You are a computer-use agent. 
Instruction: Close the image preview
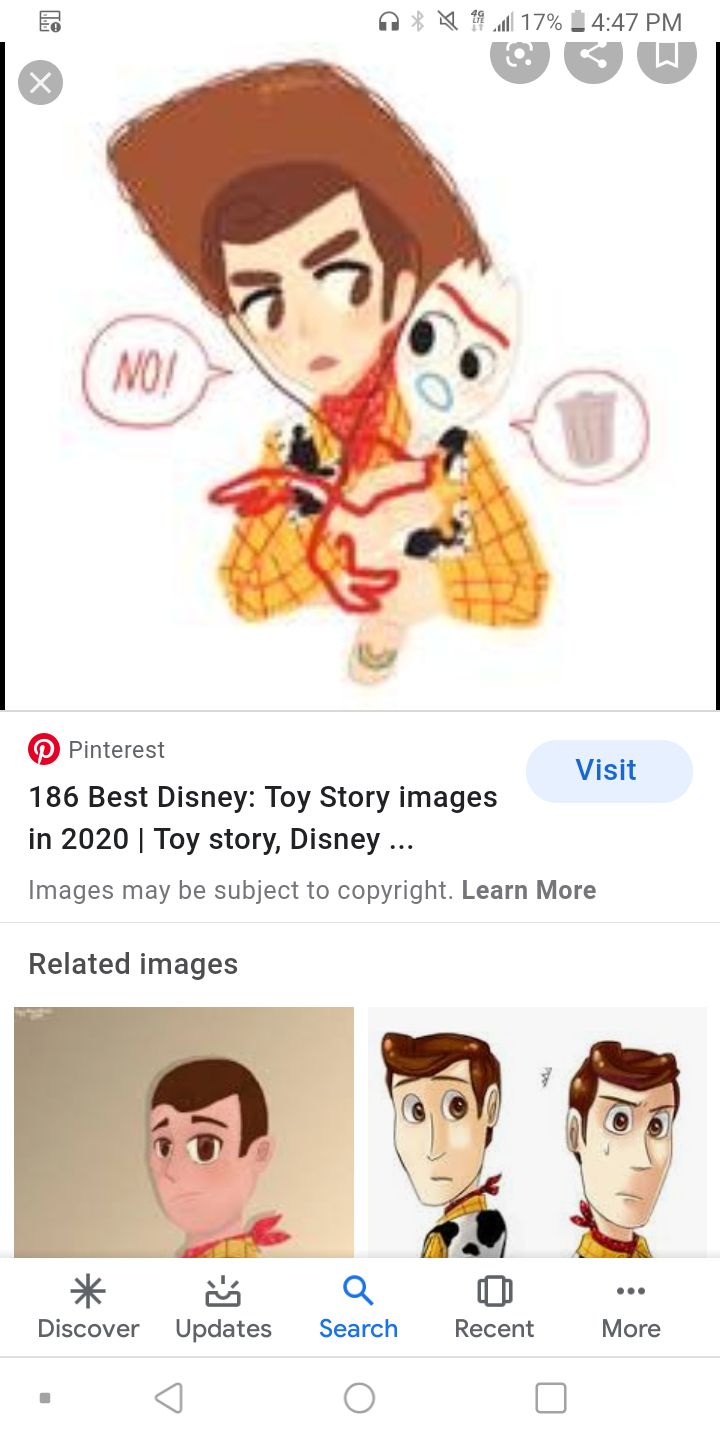pos(40,83)
